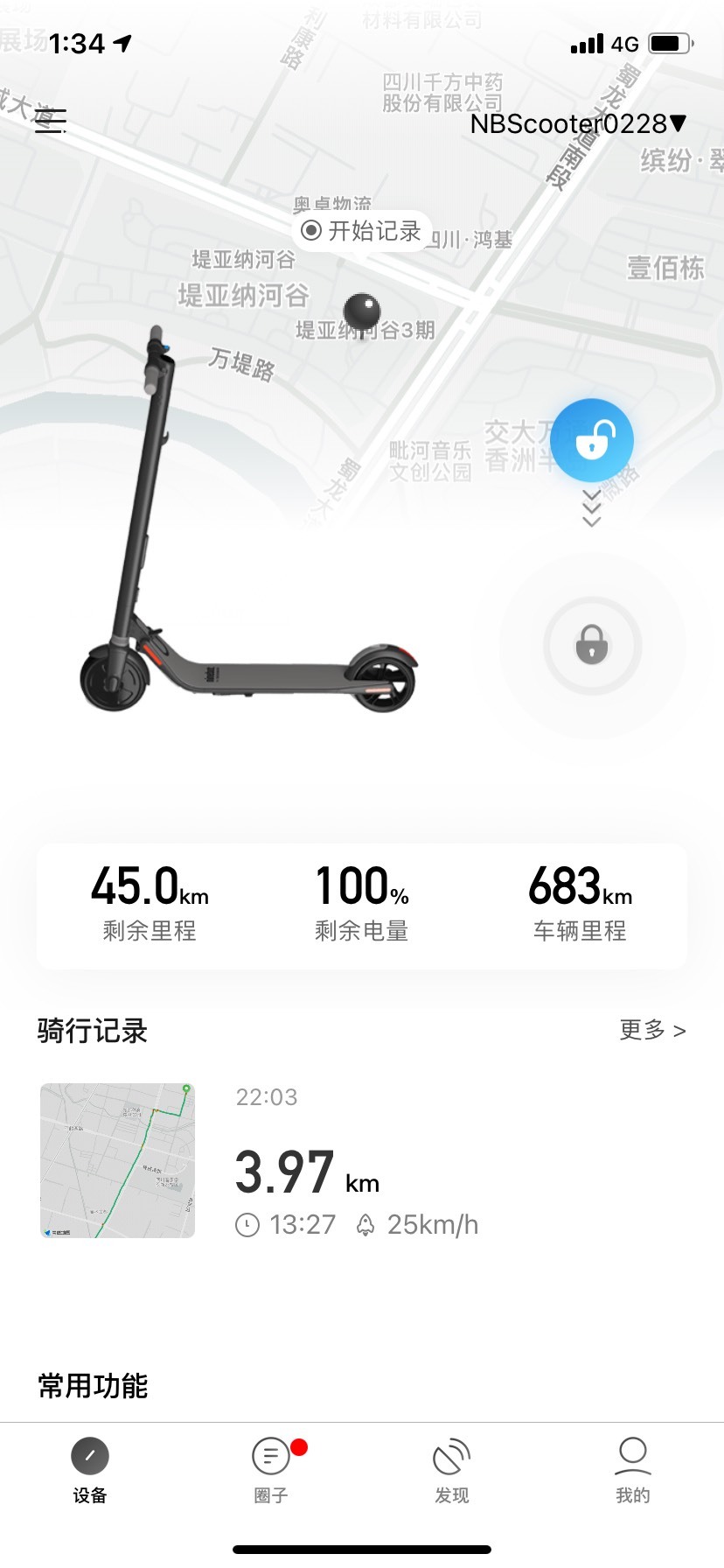
Task: Open the hamburger menu
Action: [x=50, y=121]
